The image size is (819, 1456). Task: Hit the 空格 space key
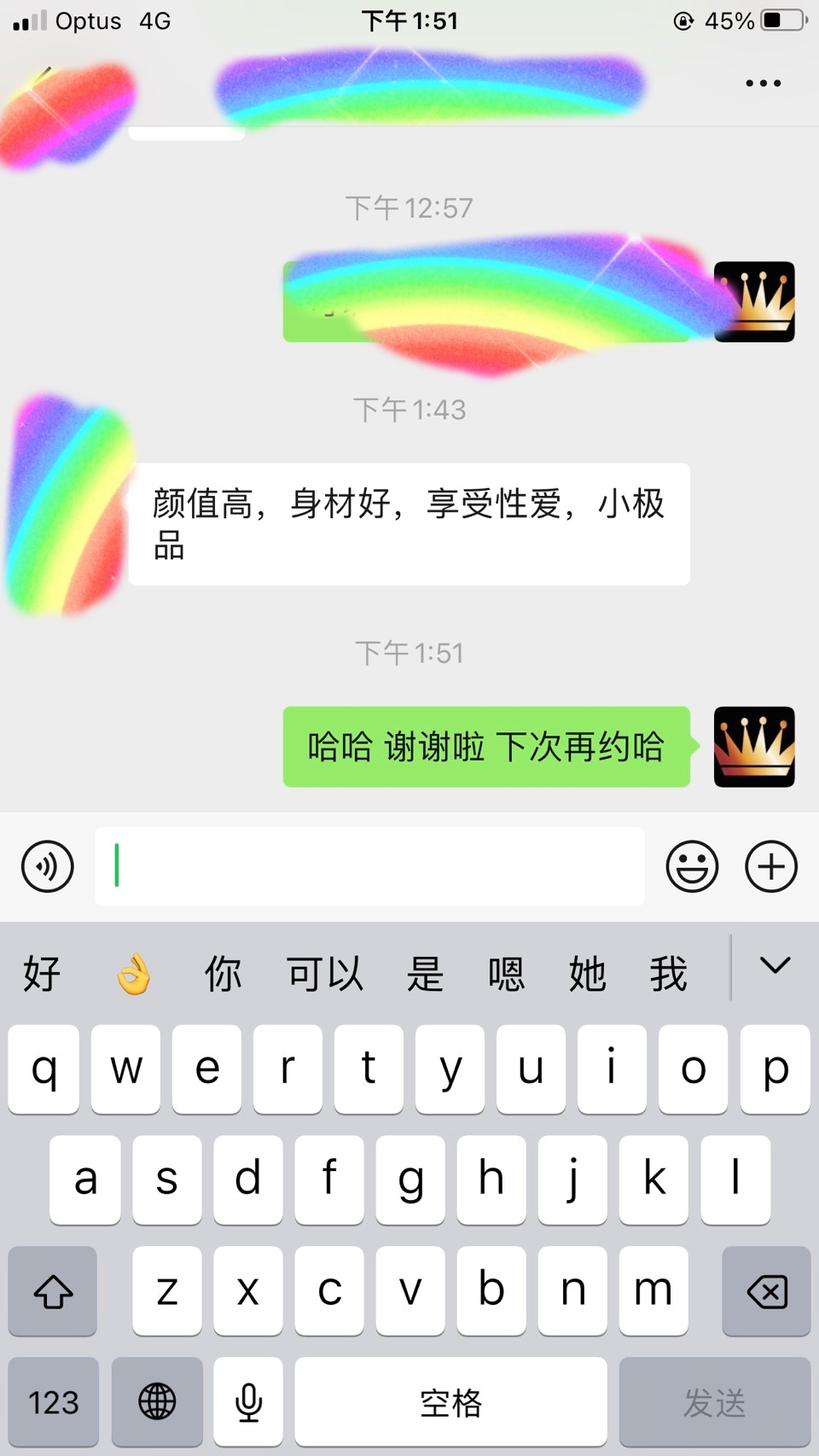(450, 1401)
